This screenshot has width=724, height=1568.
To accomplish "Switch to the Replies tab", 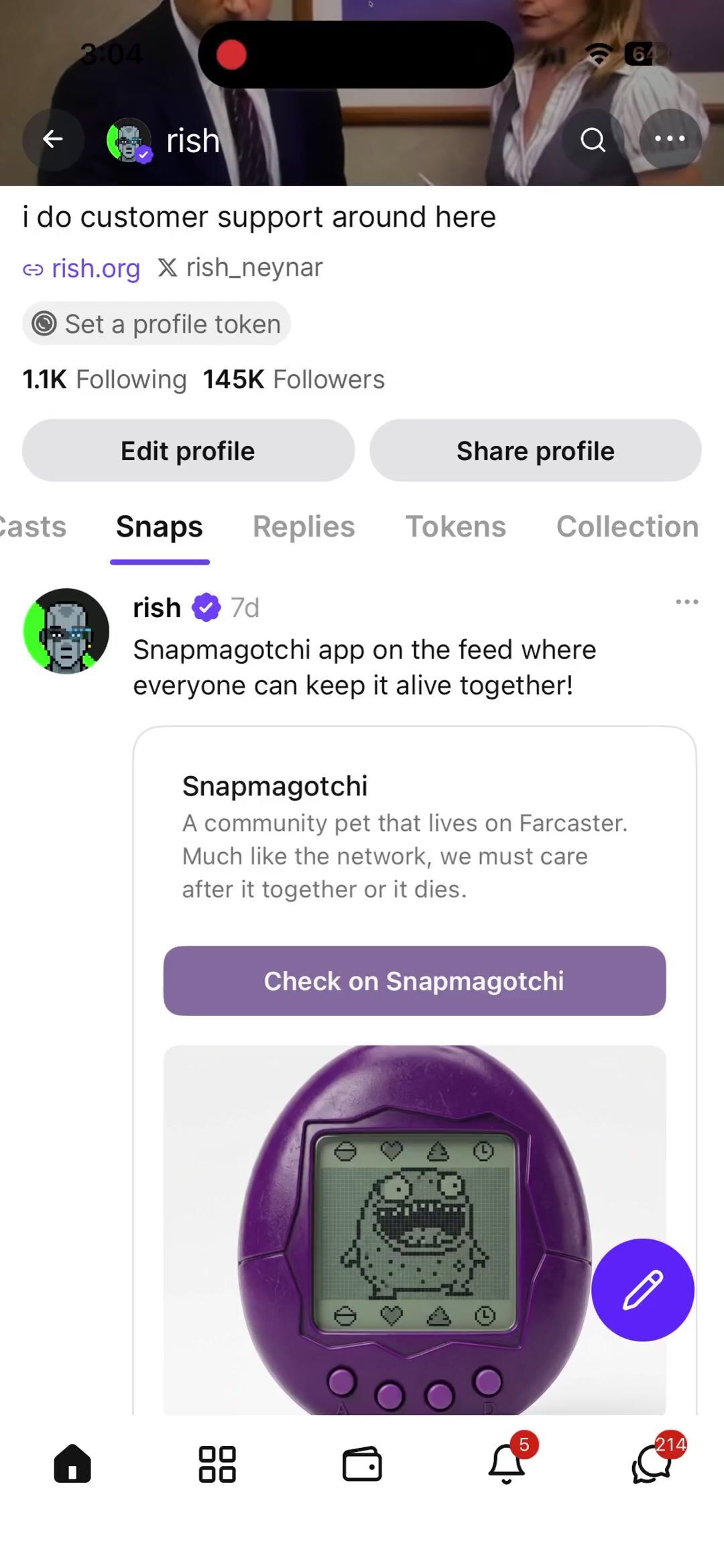I will (304, 527).
